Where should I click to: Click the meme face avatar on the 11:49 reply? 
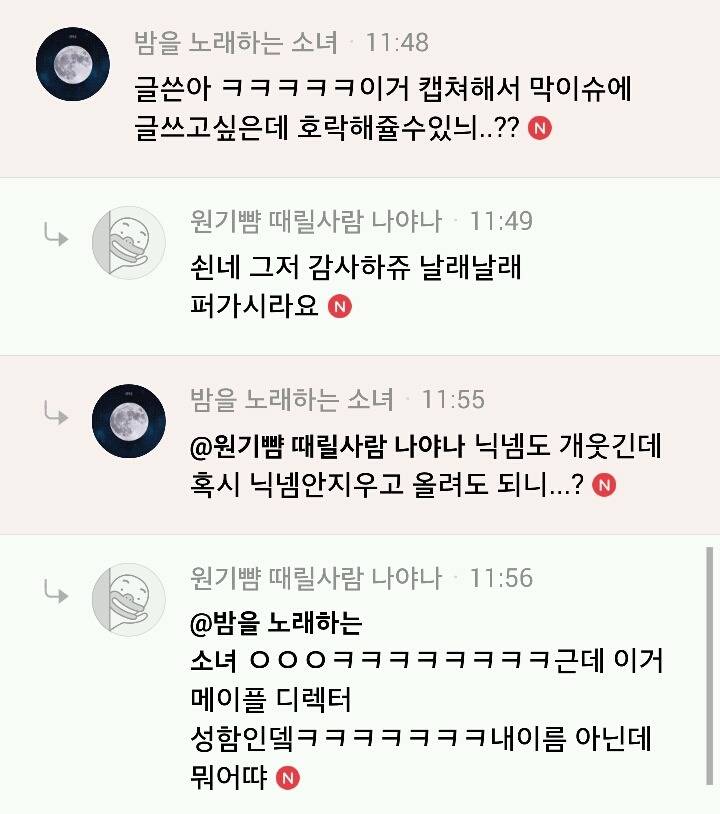[x=127, y=235]
